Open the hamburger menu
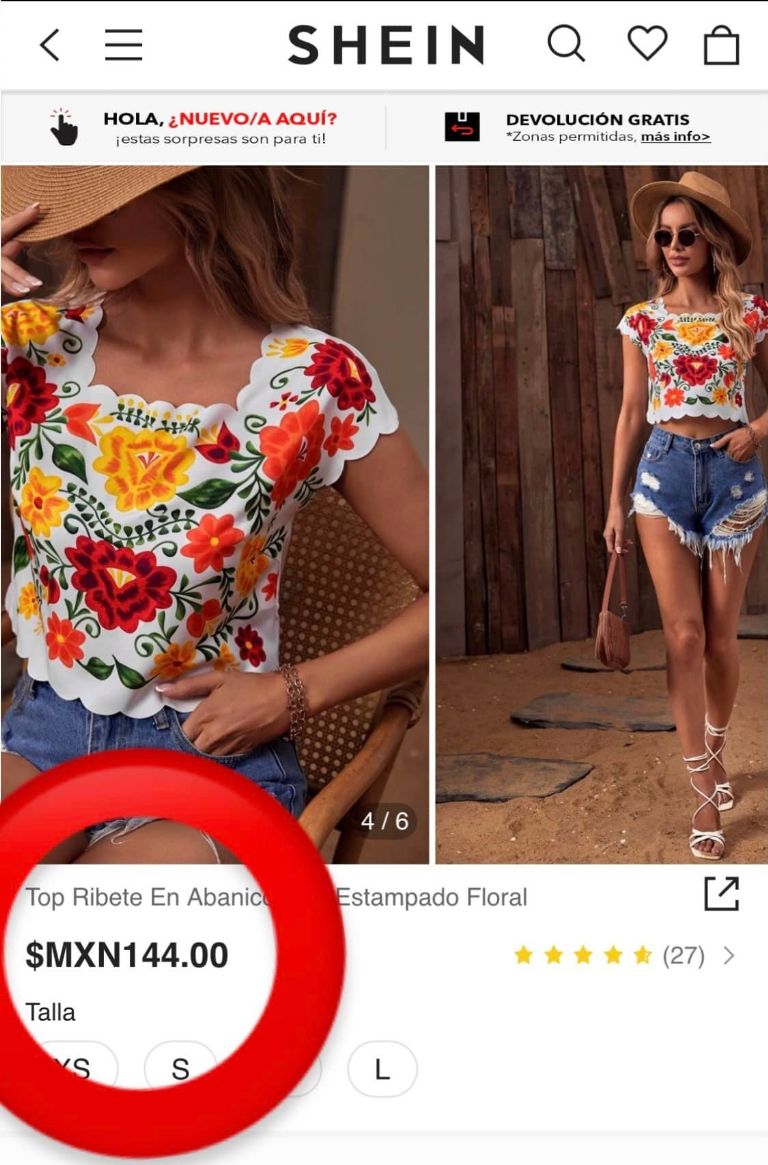Image resolution: width=768 pixels, height=1165 pixels. (123, 45)
